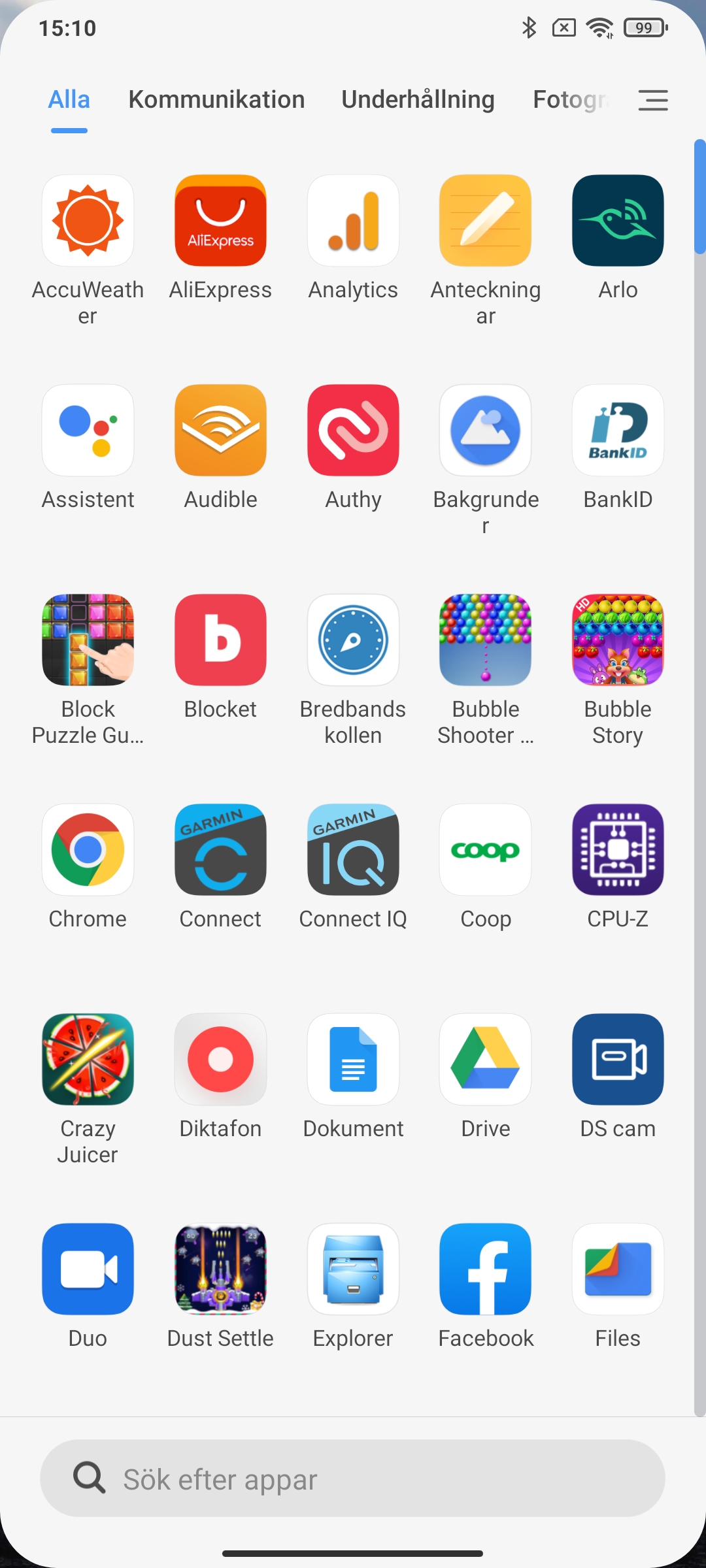Open Garmin Connect IQ

[x=353, y=850]
